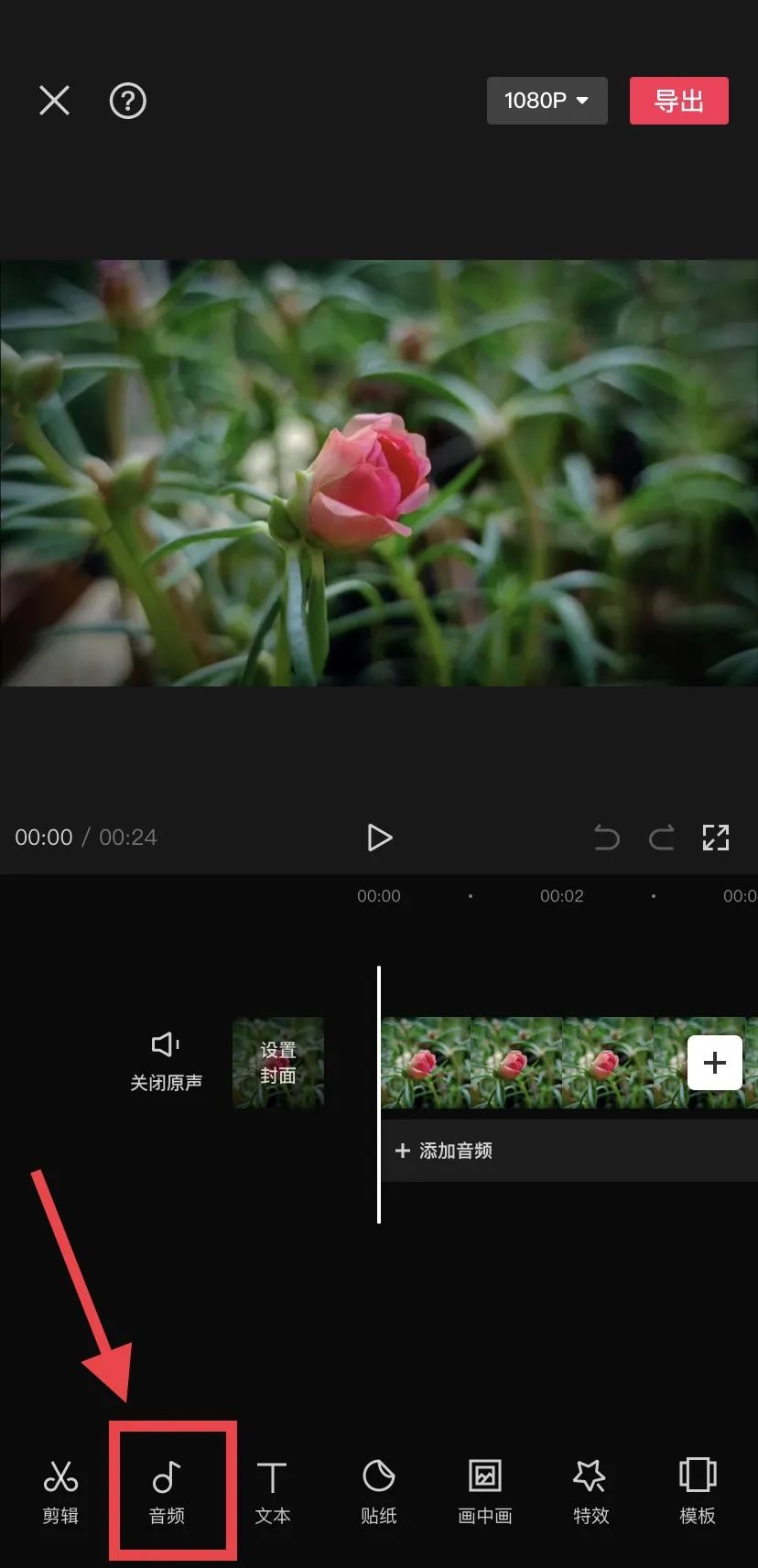This screenshot has width=758, height=1568.
Task: Open the 贴纸 sticker tool
Action: tap(378, 1492)
